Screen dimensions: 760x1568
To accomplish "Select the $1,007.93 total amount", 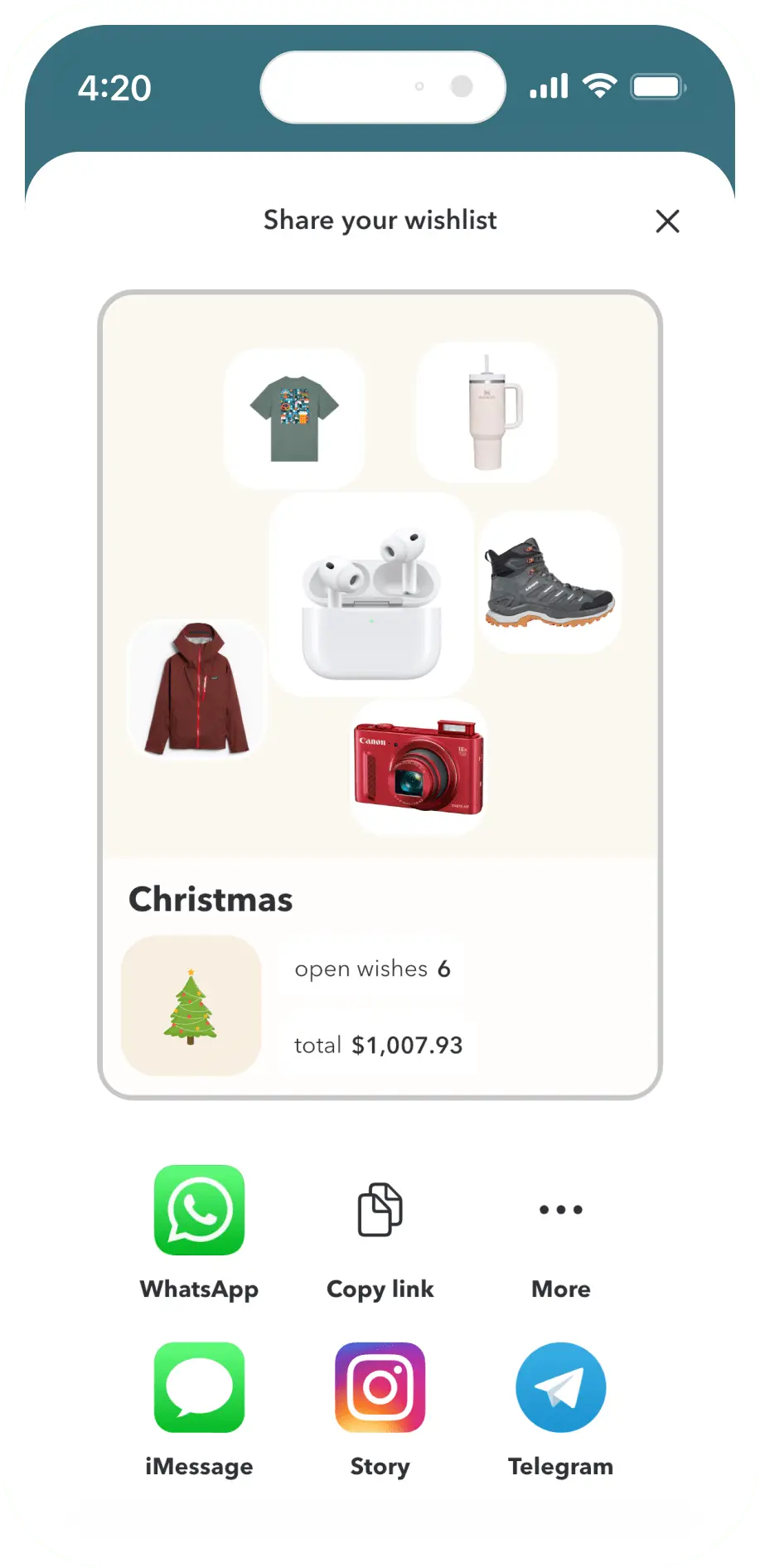I will click(408, 1045).
